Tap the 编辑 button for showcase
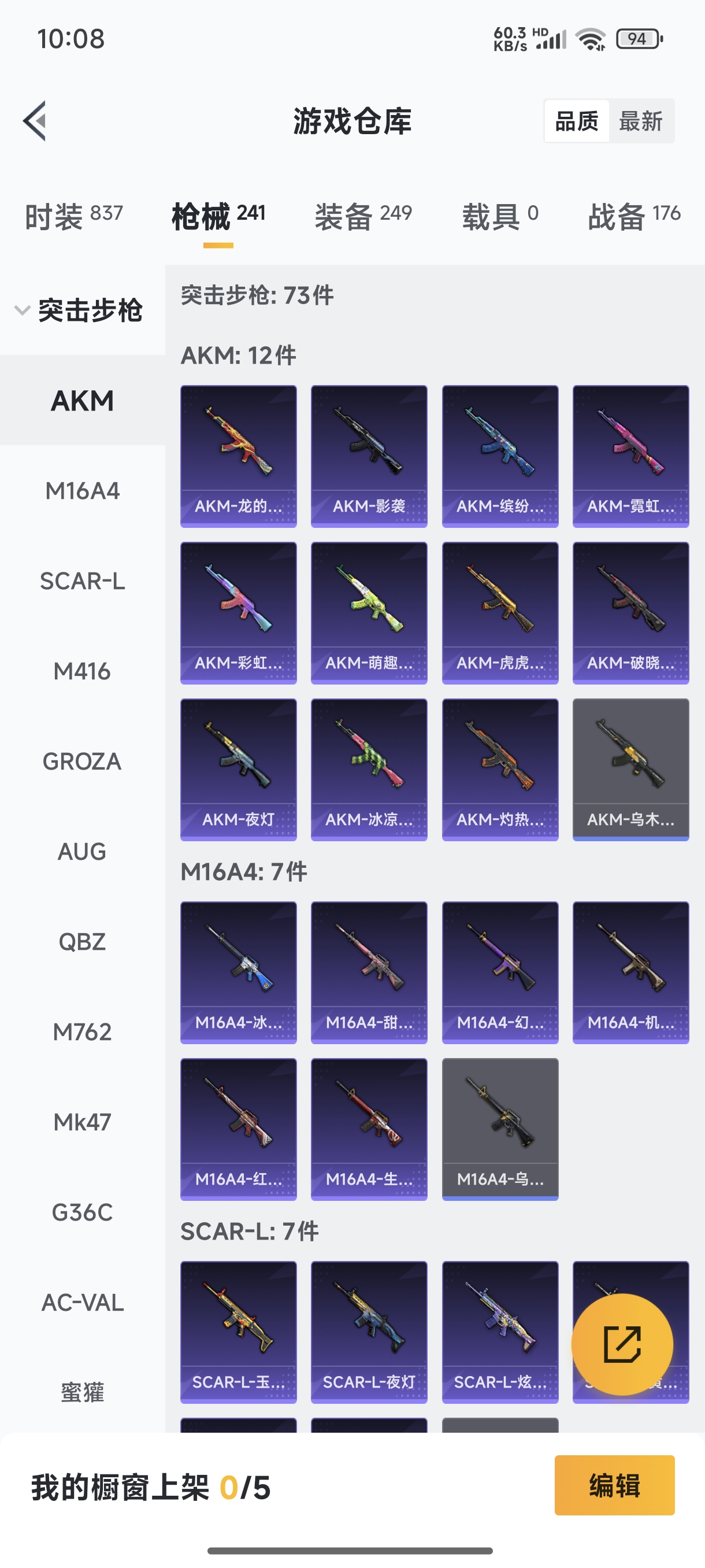 (614, 1485)
